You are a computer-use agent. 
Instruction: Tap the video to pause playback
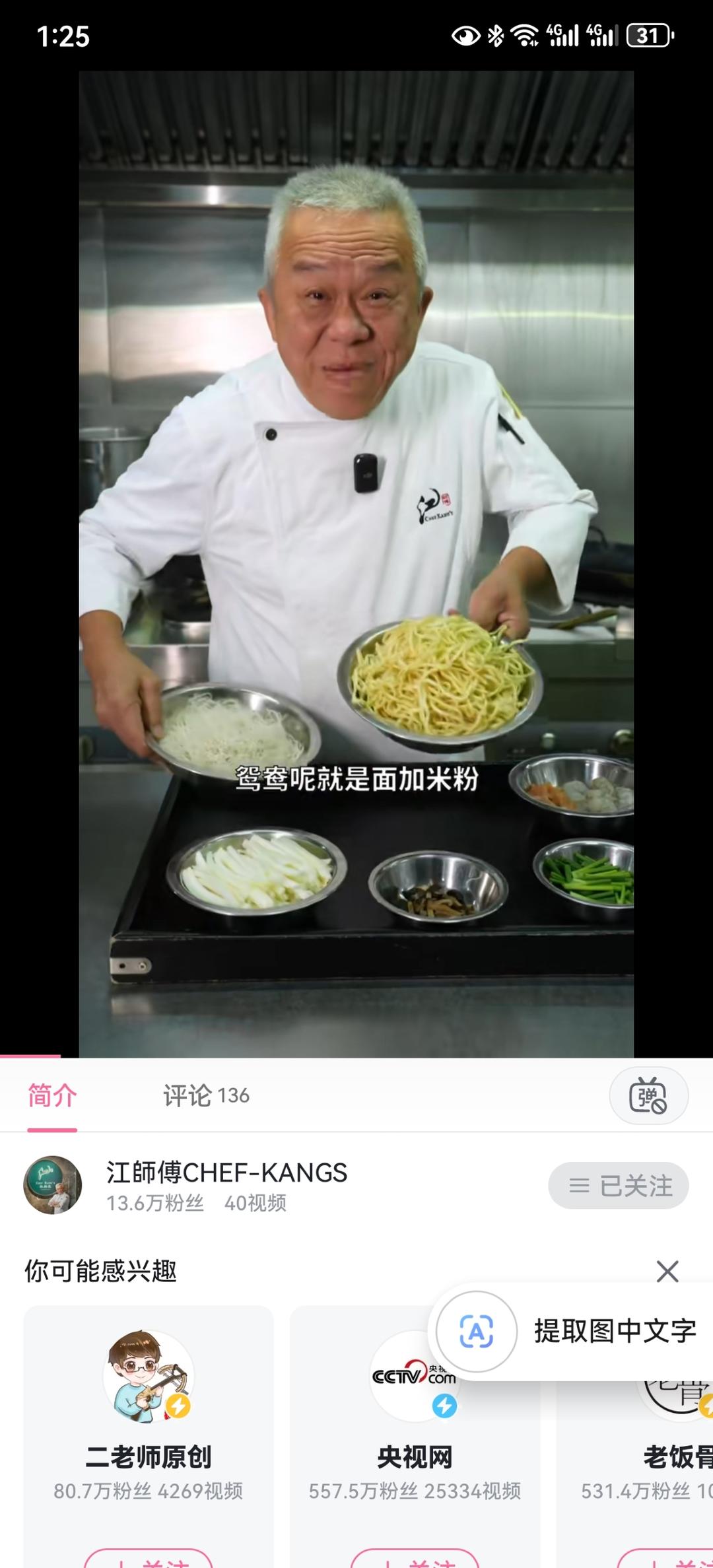tap(356, 561)
